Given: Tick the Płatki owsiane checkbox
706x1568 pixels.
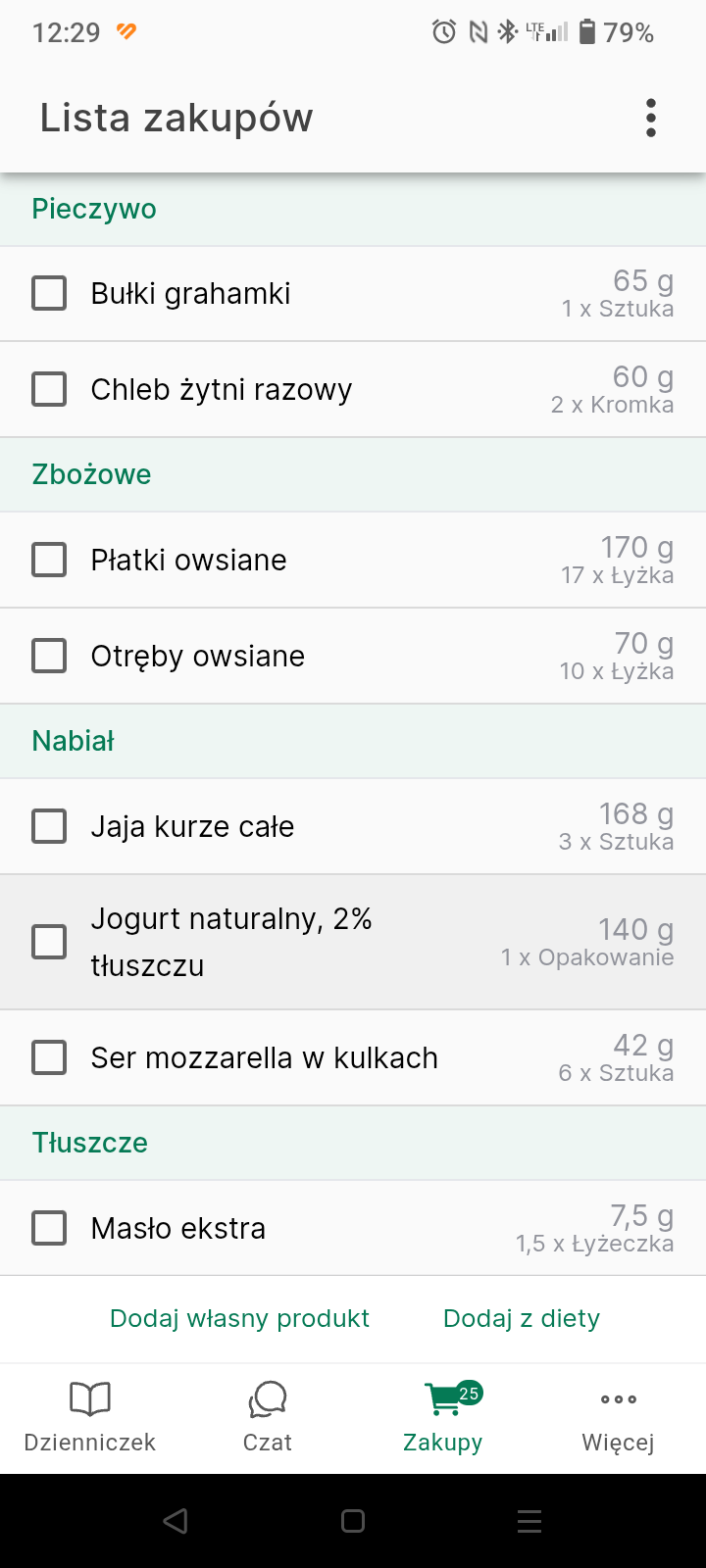Looking at the screenshot, I should [49, 560].
